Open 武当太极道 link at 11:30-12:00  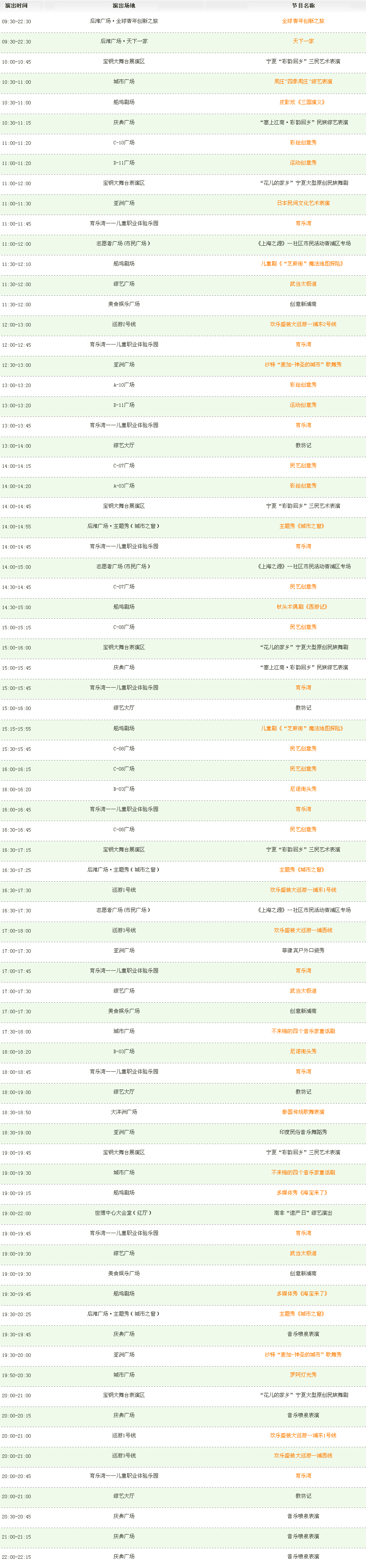(303, 284)
